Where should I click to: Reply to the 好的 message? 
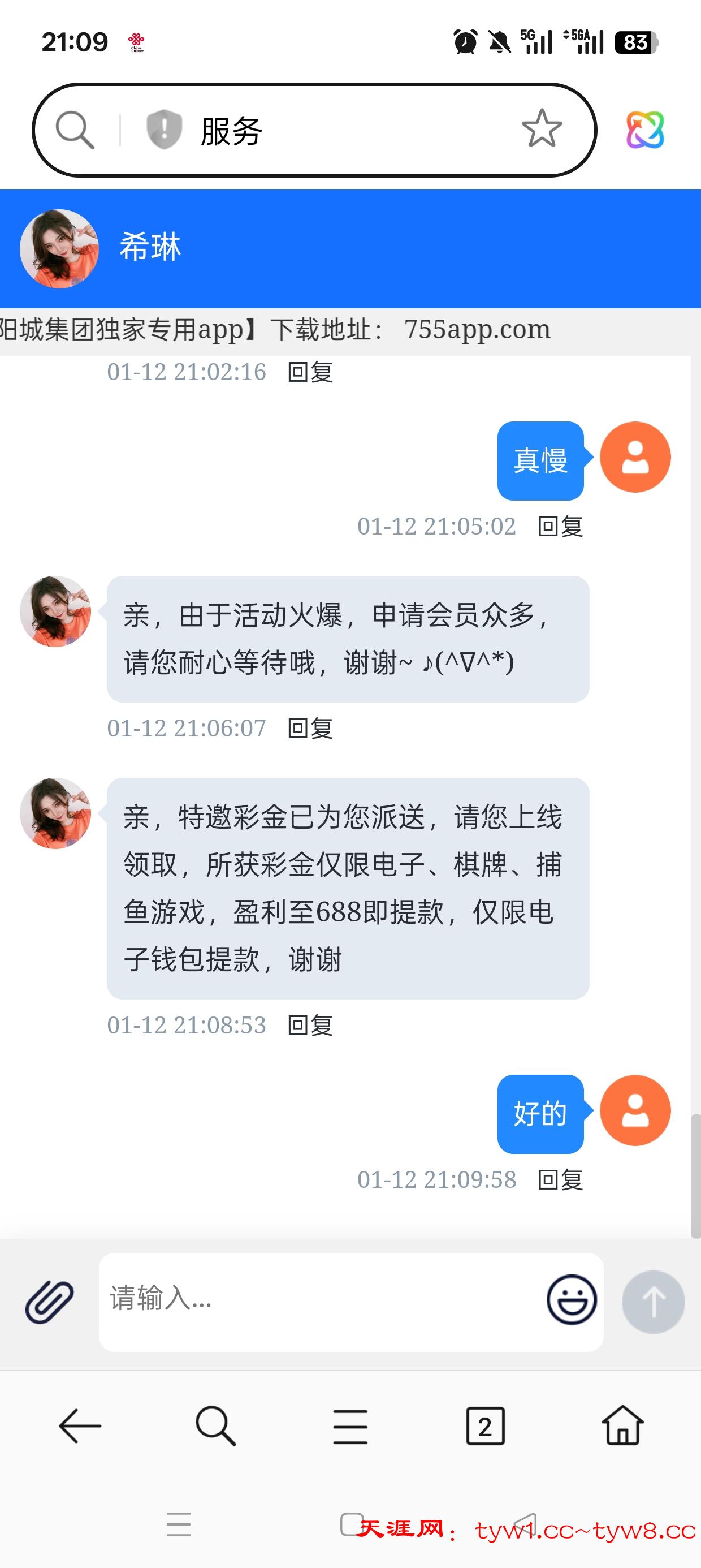[x=560, y=1181]
